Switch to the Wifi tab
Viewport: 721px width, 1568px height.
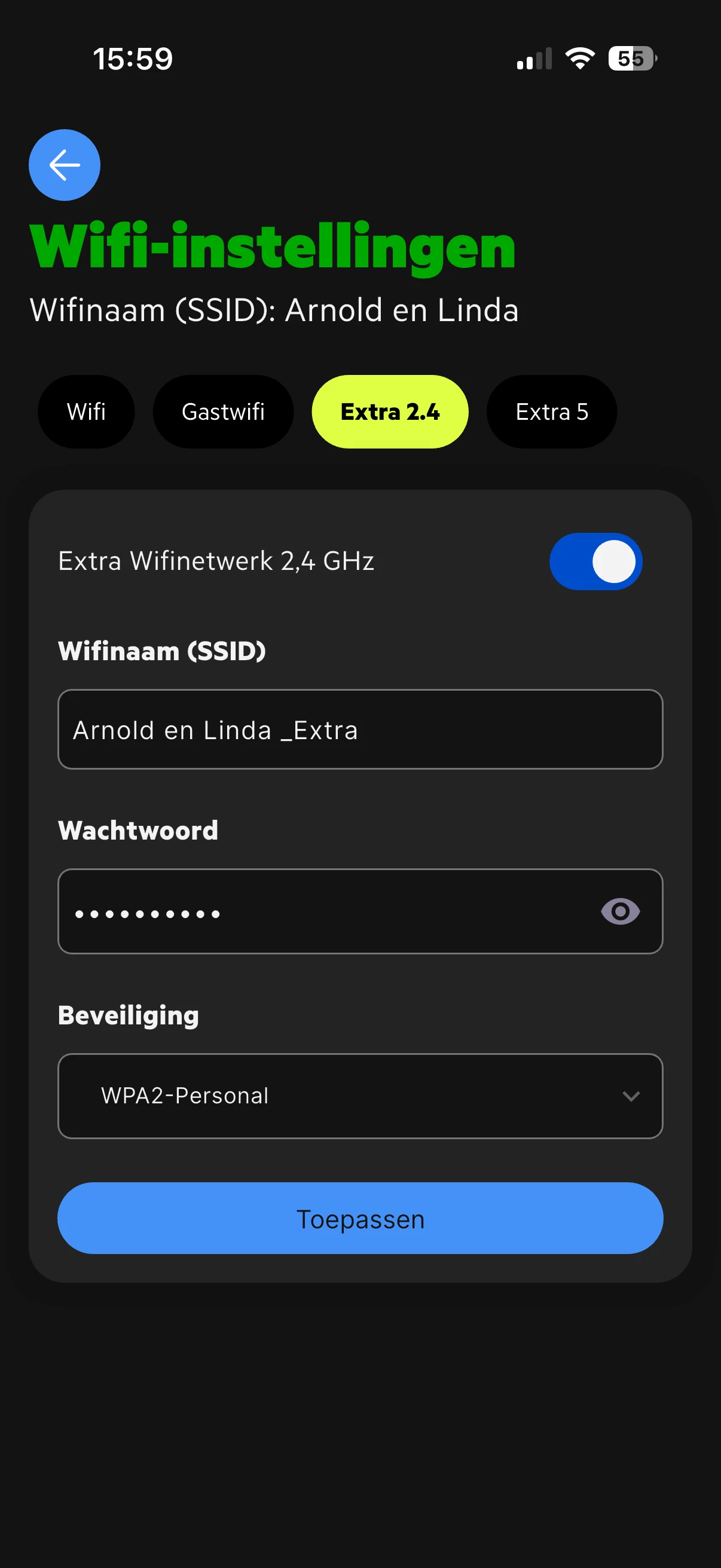[85, 412]
